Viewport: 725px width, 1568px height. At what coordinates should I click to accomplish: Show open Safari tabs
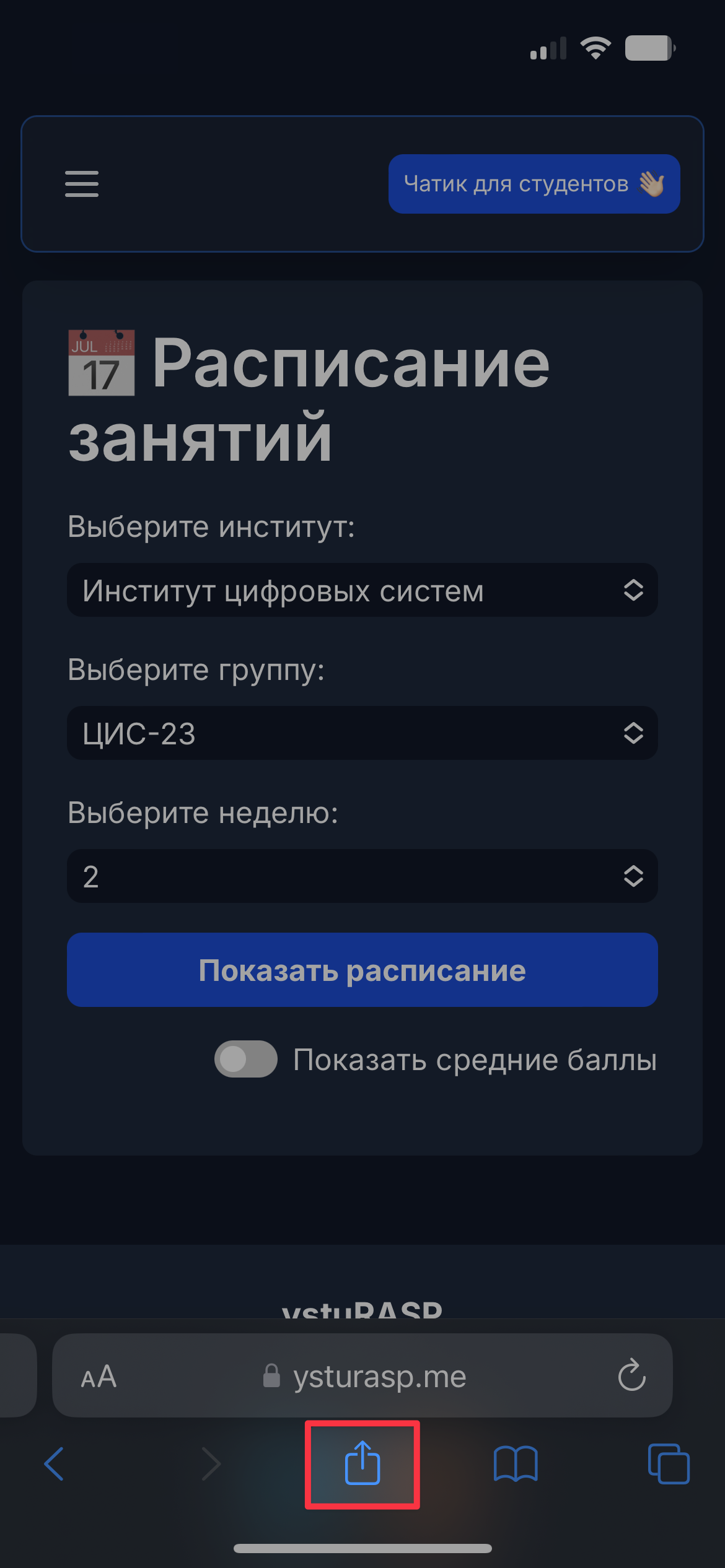tap(669, 1464)
